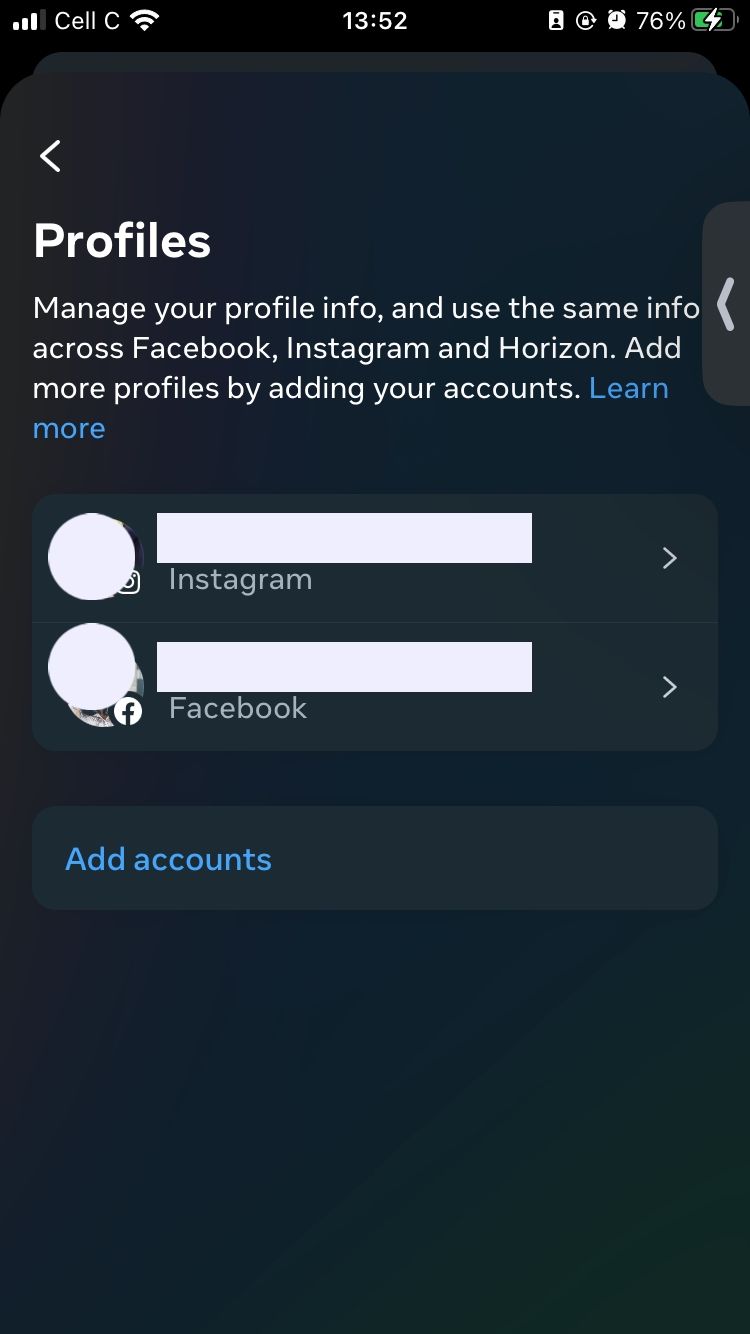750x1334 pixels.
Task: Expand the Instagram profile row chevron
Action: 668,558
